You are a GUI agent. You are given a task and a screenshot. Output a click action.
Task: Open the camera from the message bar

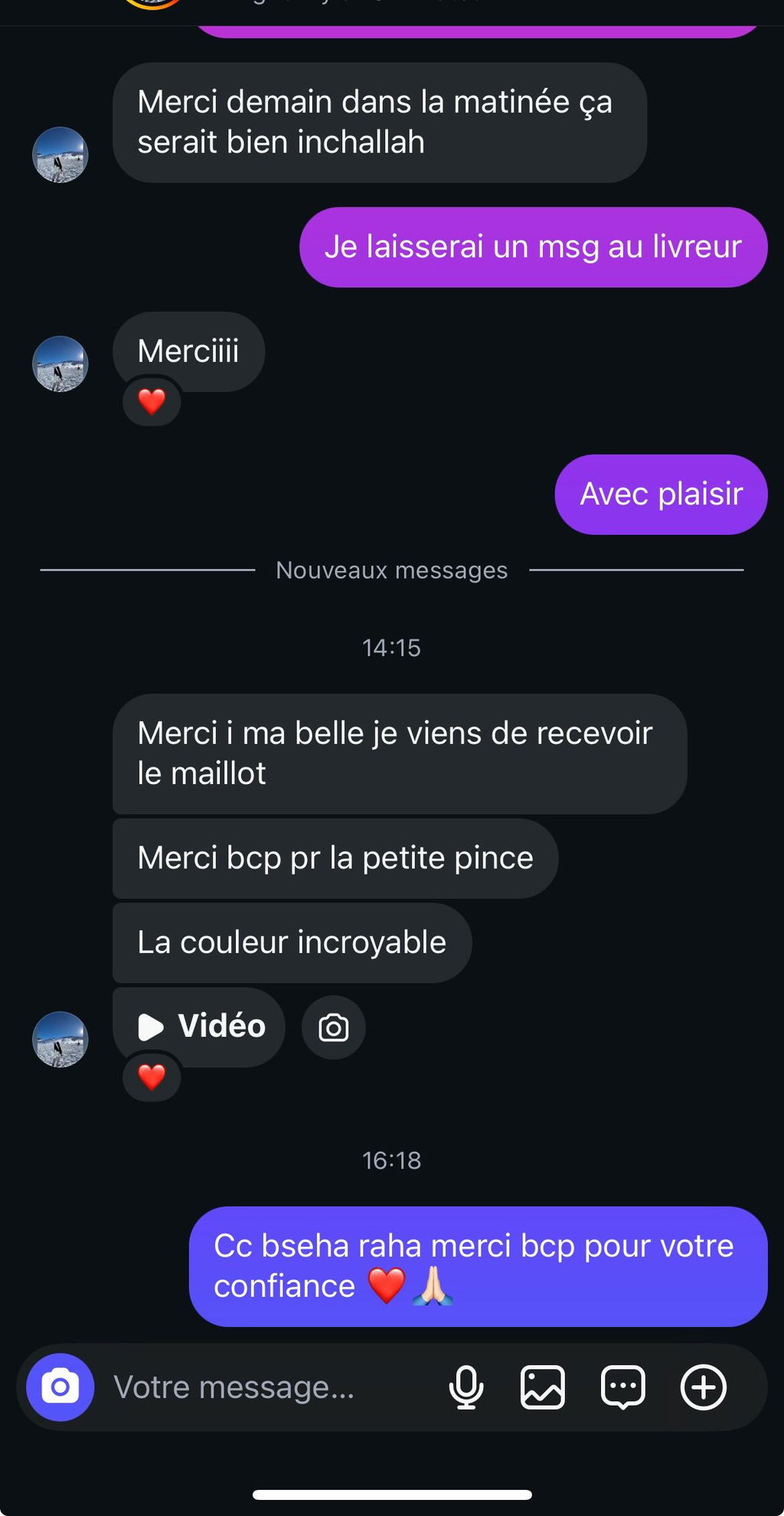point(60,1387)
